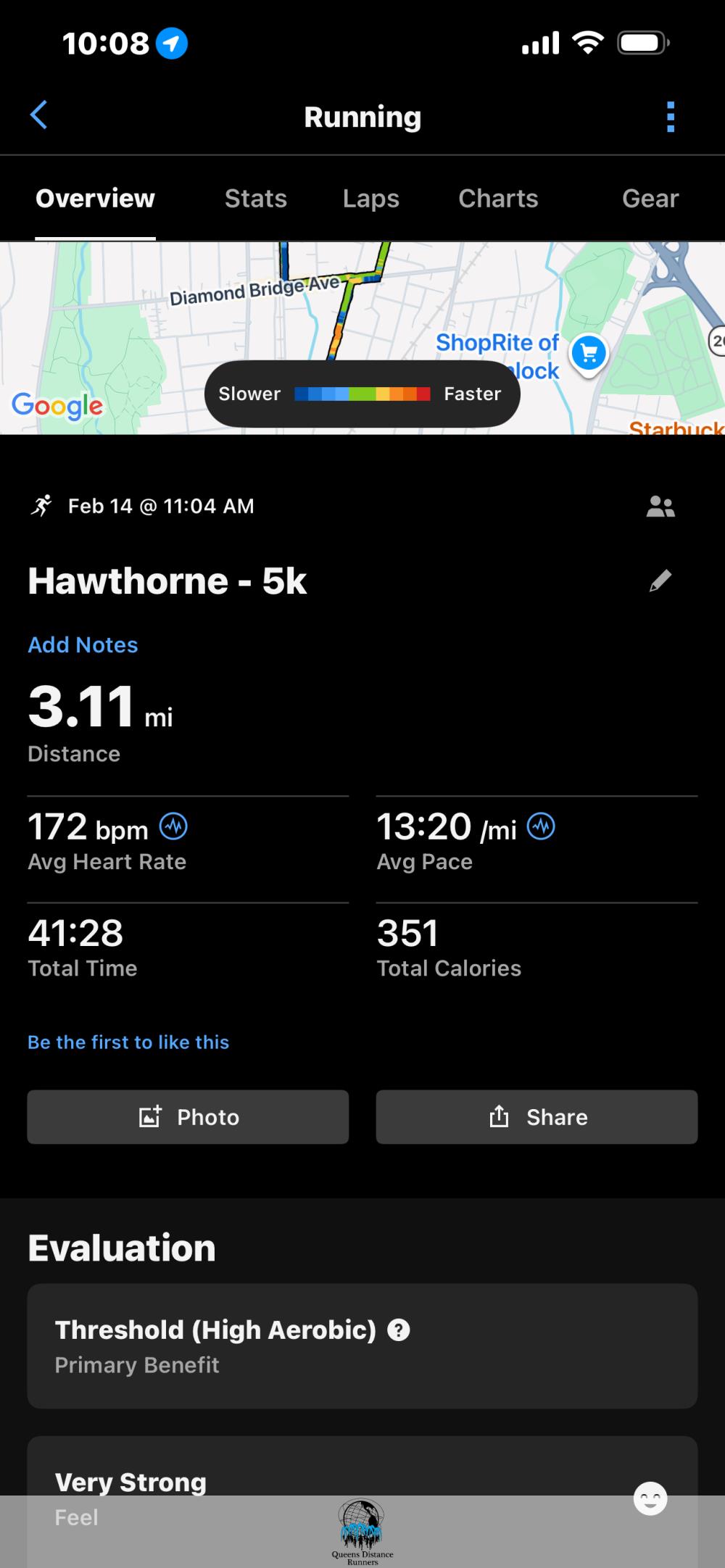The height and width of the screenshot is (1568, 725).
Task: Tap Add Notes link
Action: pyautogui.click(x=83, y=644)
